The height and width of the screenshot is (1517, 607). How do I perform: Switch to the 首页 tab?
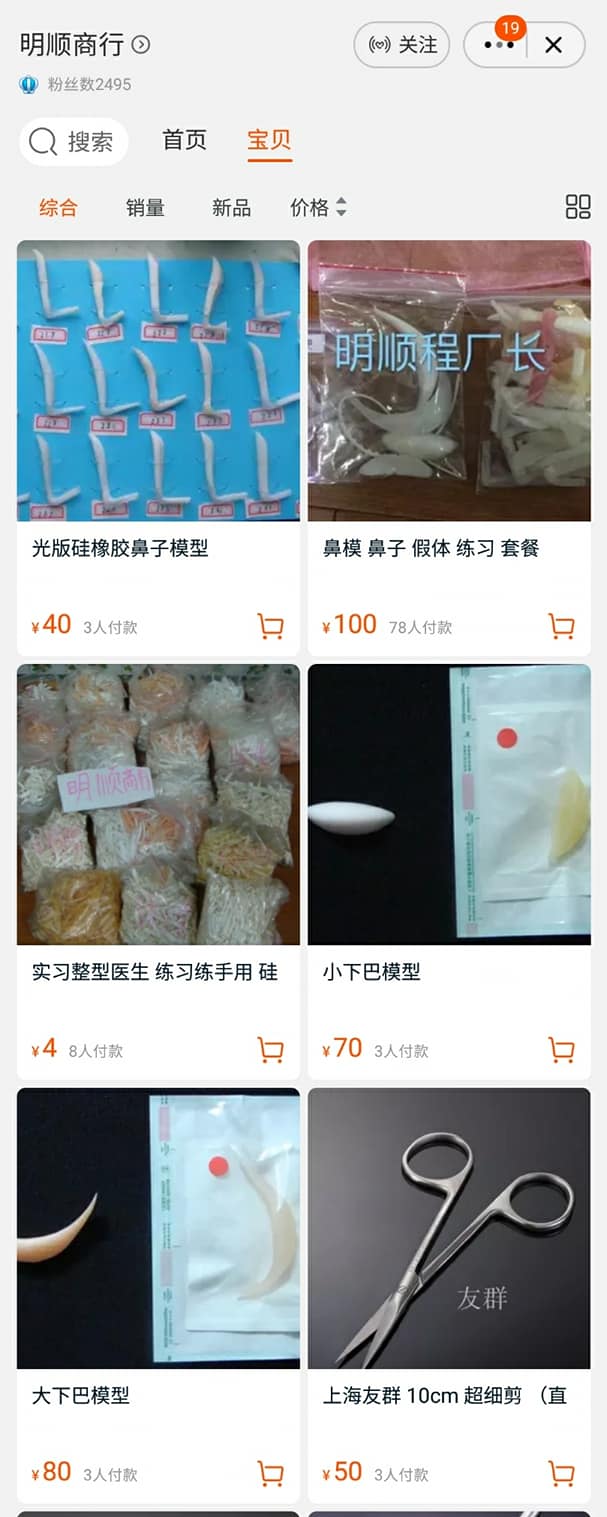pos(184,140)
